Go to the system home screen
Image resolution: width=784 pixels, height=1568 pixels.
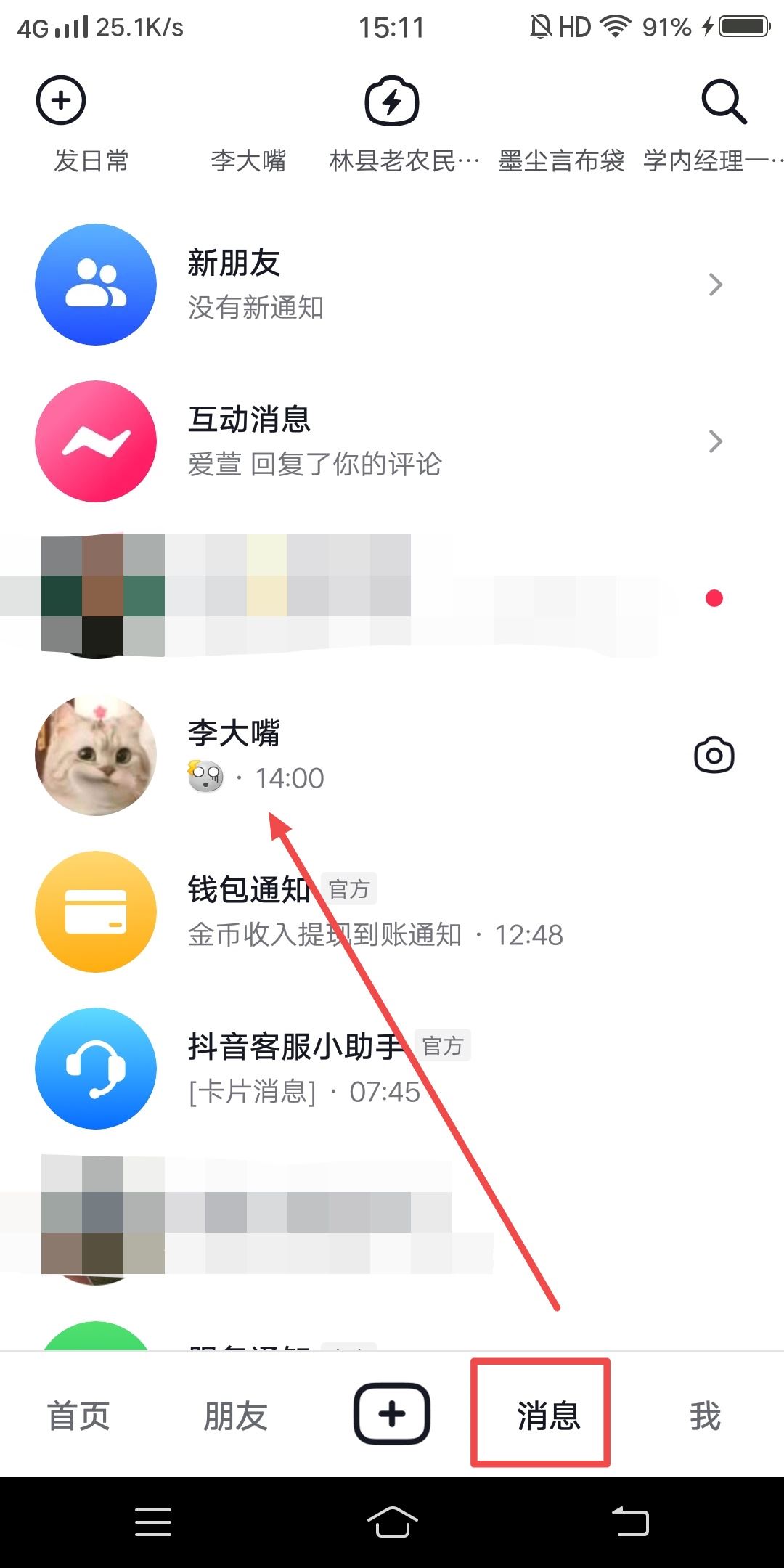pyautogui.click(x=392, y=1522)
